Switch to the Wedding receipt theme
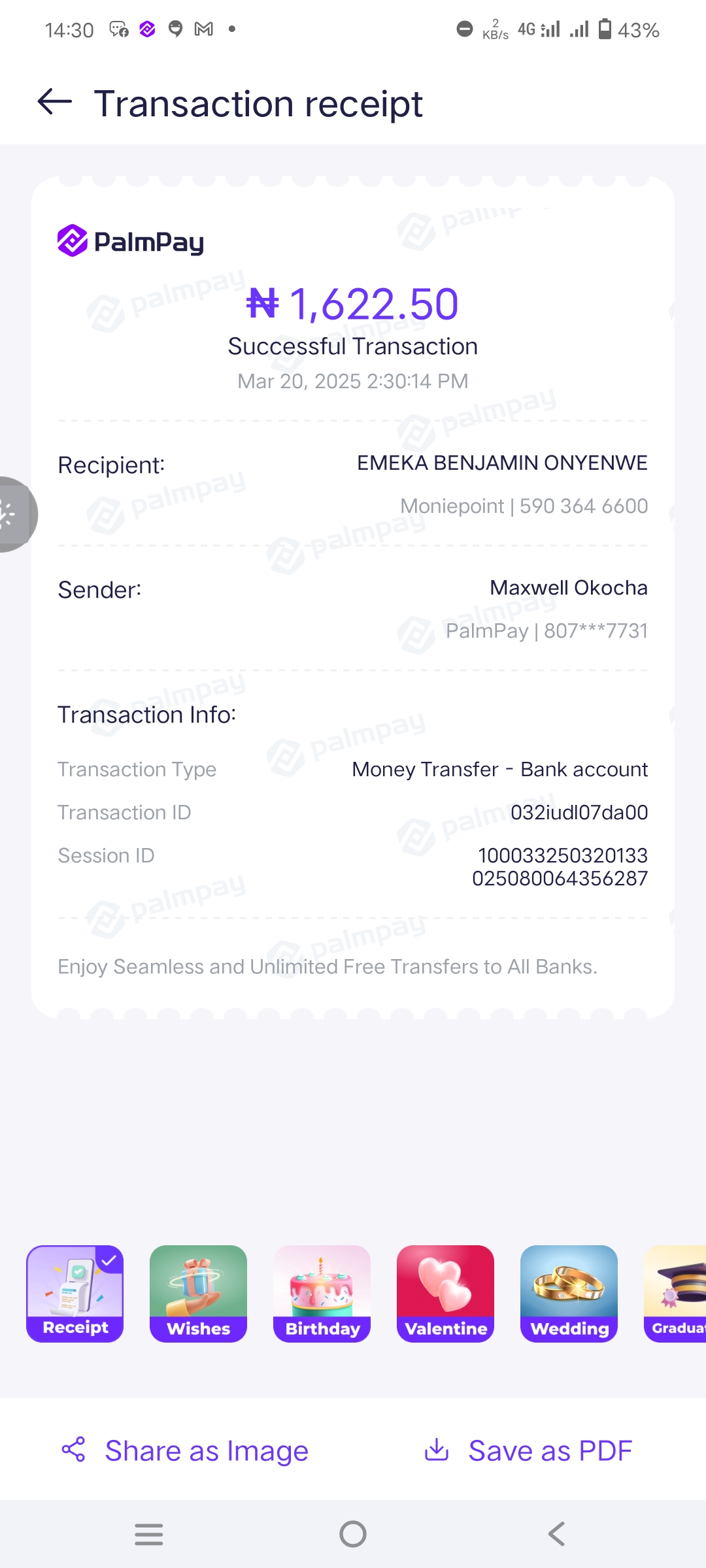This screenshot has width=706, height=1568. 569,1294
